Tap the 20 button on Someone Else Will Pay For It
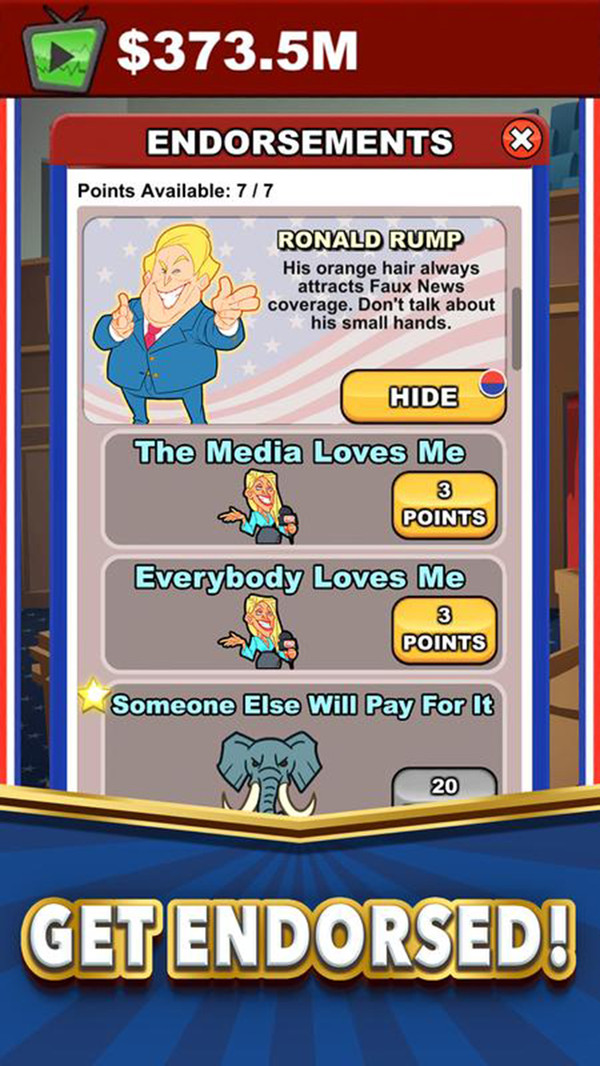The width and height of the screenshot is (600, 1066). tap(444, 786)
